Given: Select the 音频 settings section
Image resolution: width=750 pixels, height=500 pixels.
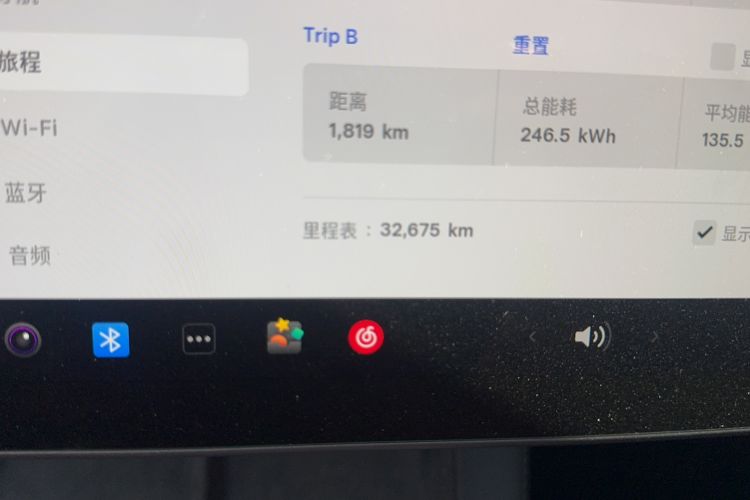Looking at the screenshot, I should pyautogui.click(x=30, y=256).
